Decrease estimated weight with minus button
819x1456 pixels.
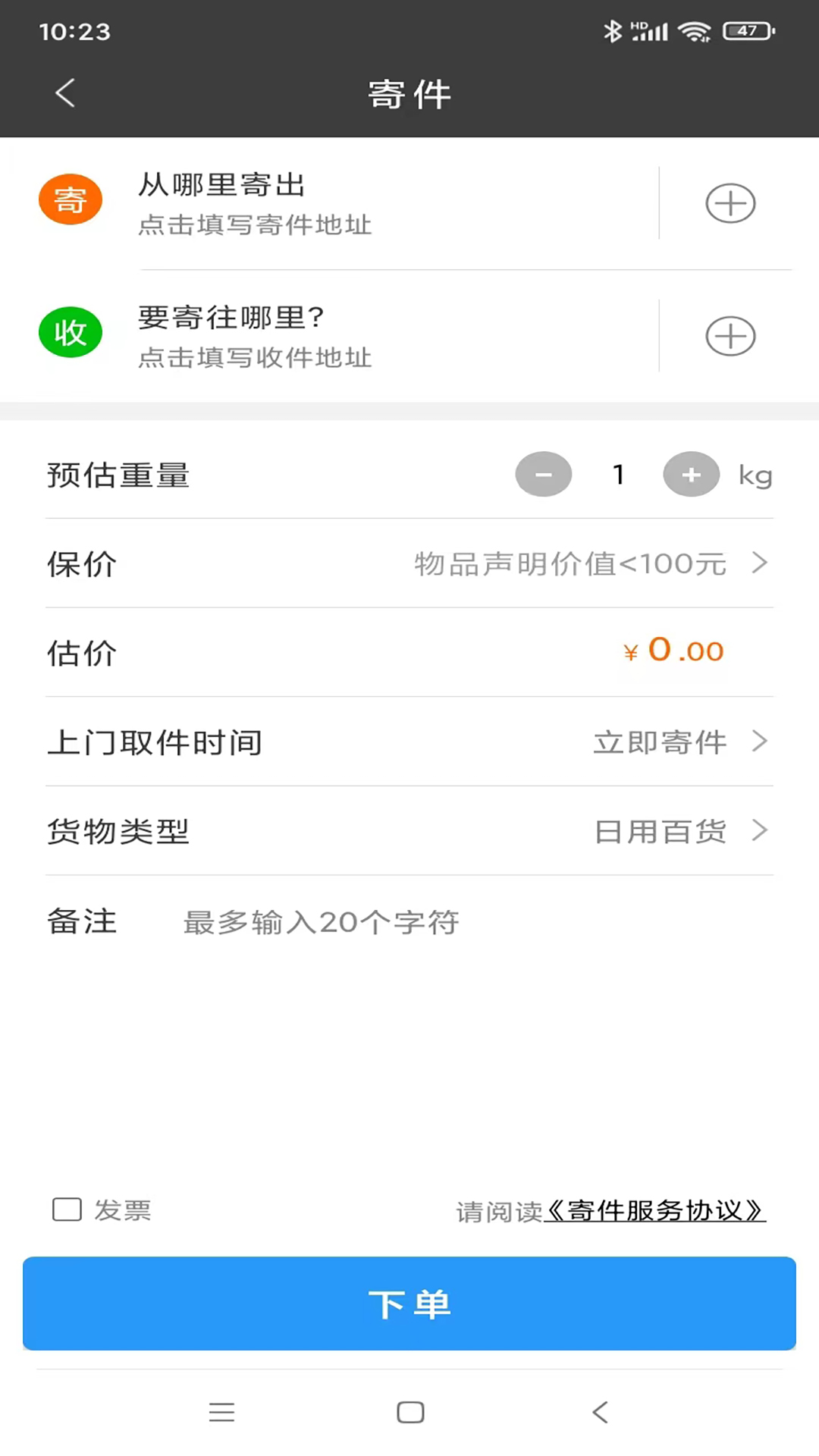(543, 475)
